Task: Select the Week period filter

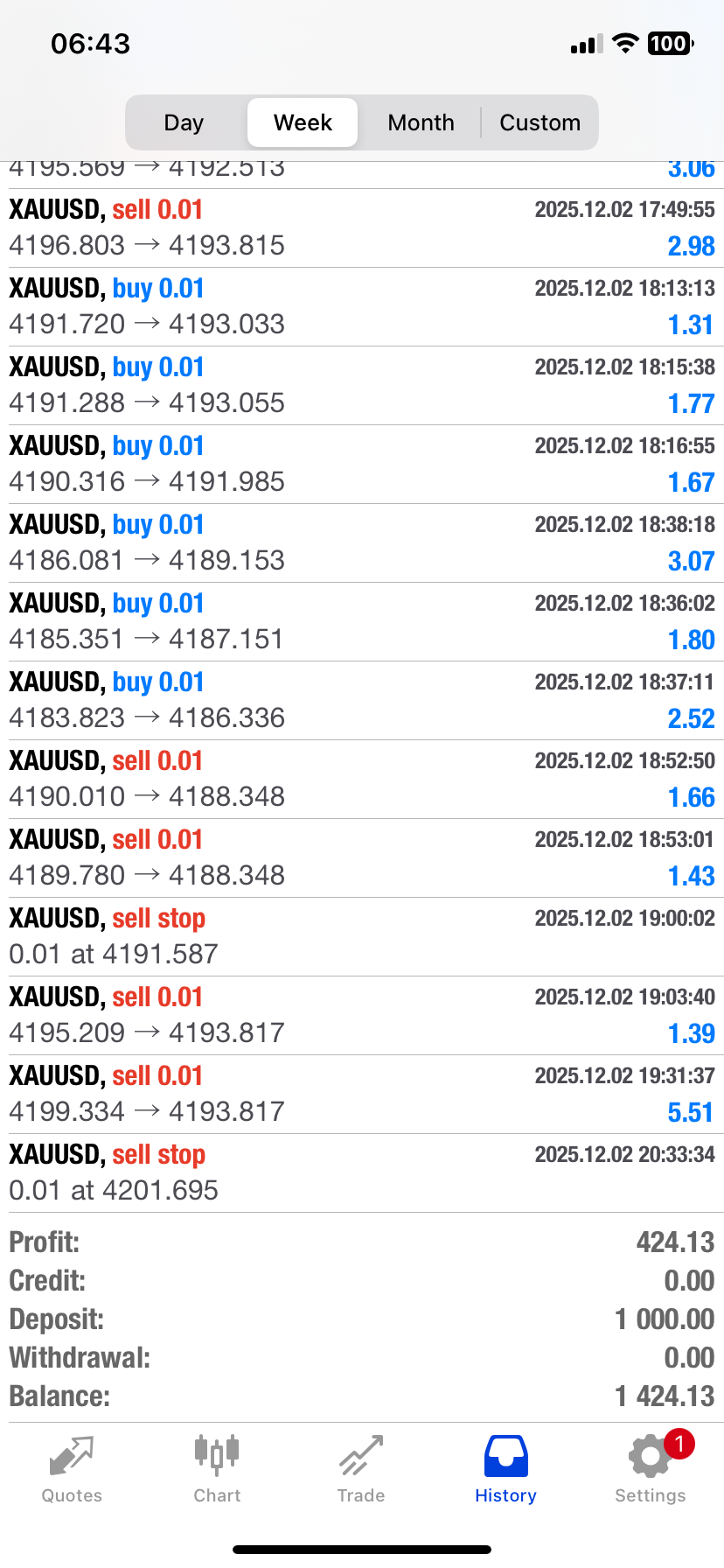Action: (303, 122)
